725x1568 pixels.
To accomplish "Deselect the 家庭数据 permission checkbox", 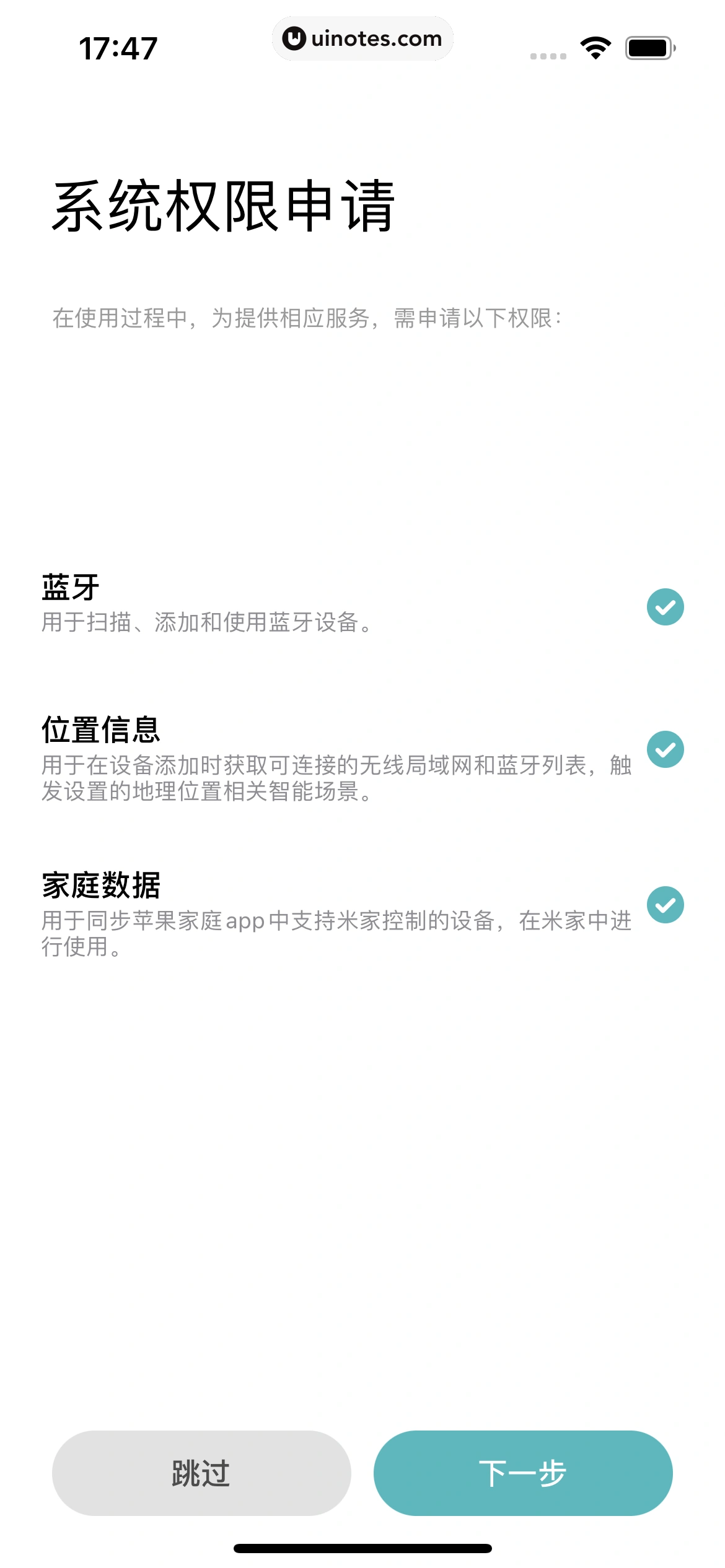I will tap(665, 905).
